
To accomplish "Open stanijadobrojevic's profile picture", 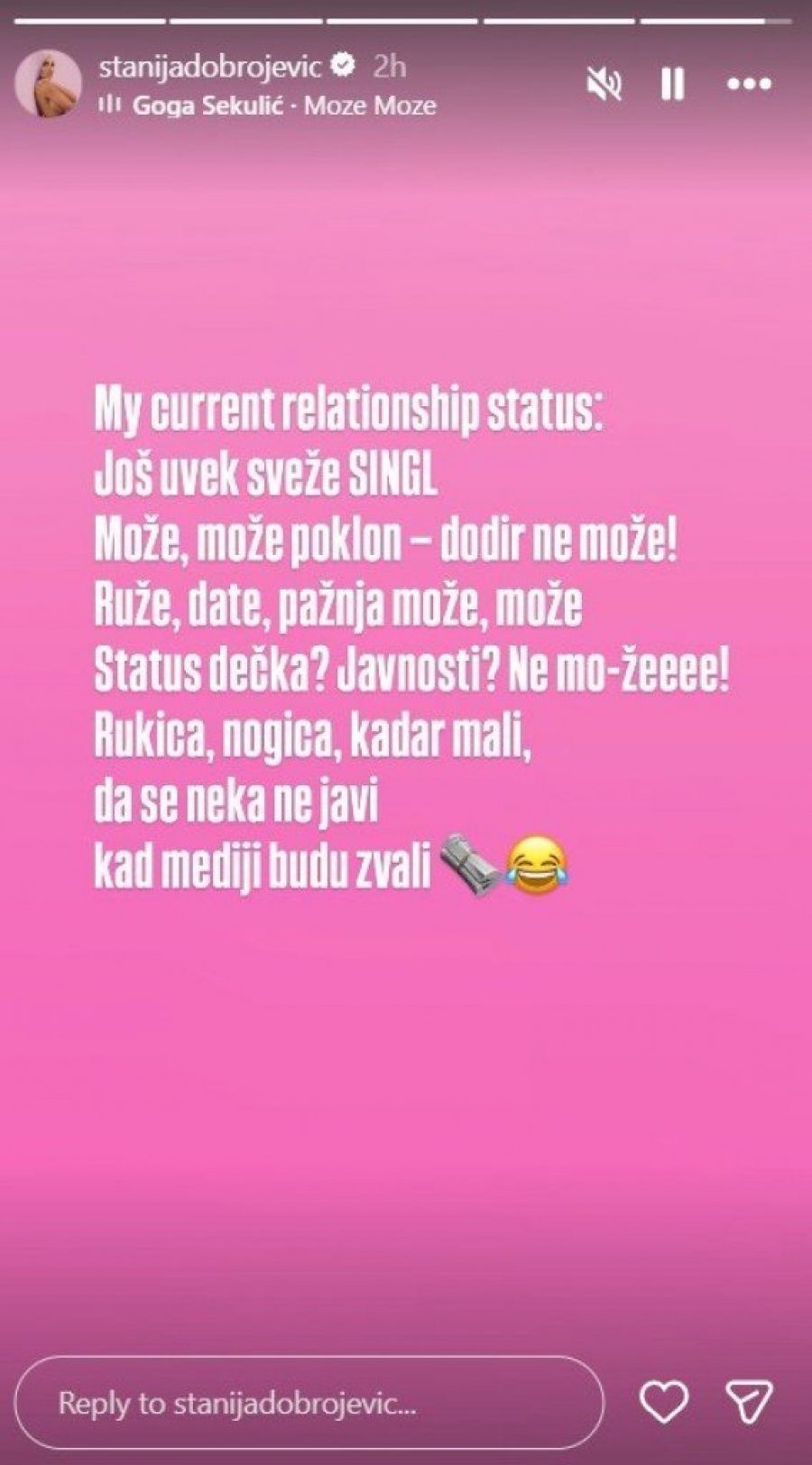I will [48, 84].
